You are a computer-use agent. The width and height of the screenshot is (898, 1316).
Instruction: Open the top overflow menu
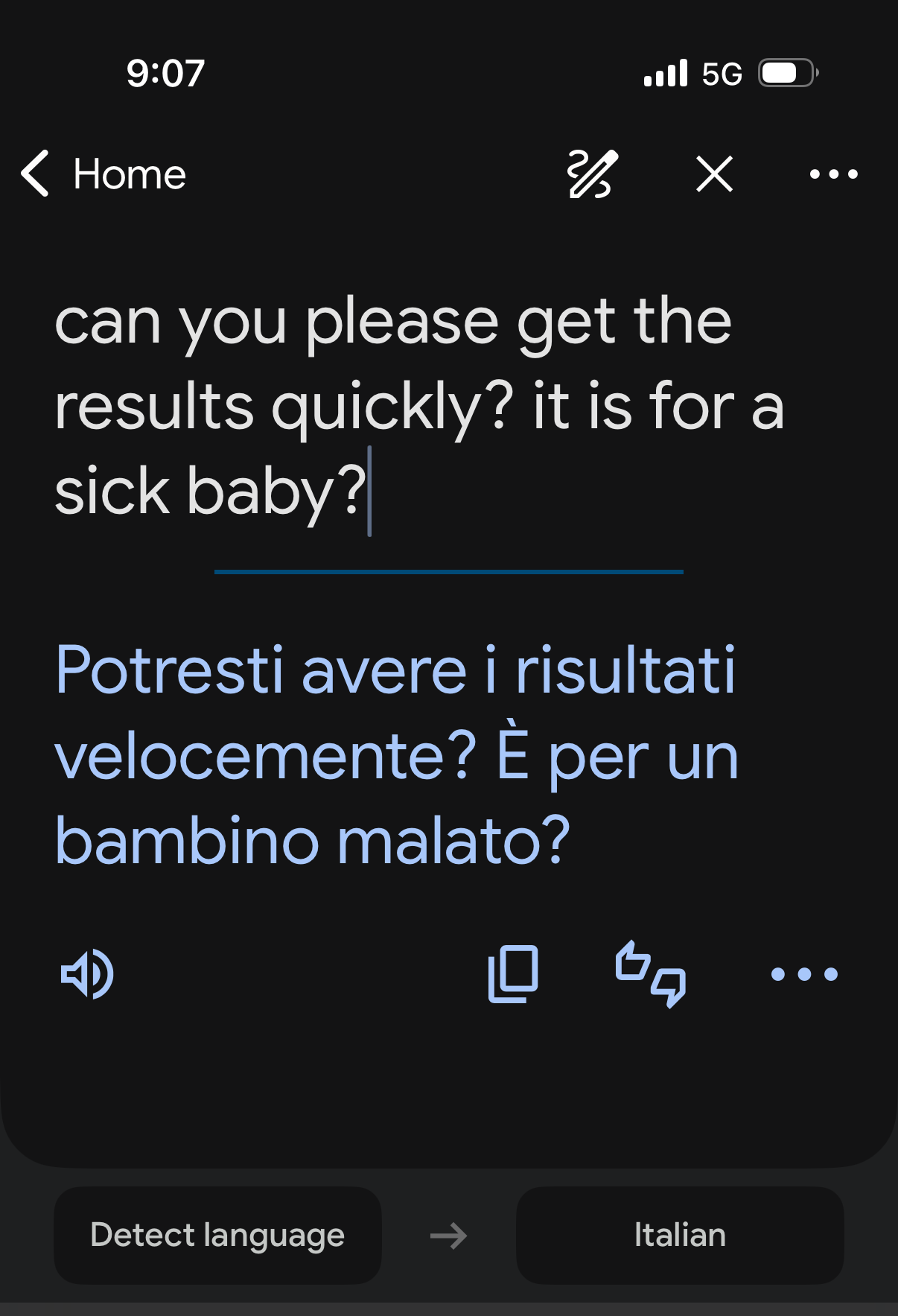click(x=834, y=174)
